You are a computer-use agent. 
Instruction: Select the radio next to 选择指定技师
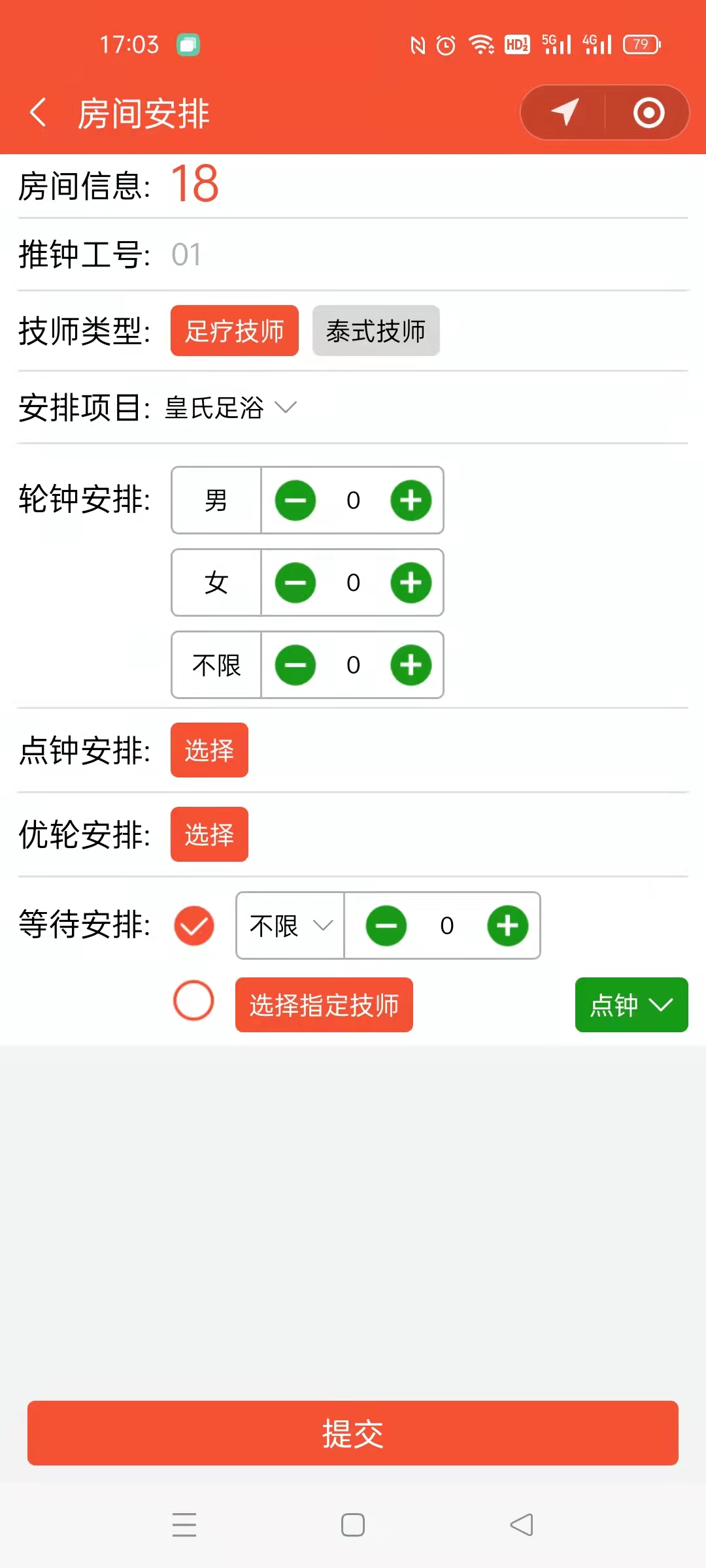pyautogui.click(x=193, y=1000)
